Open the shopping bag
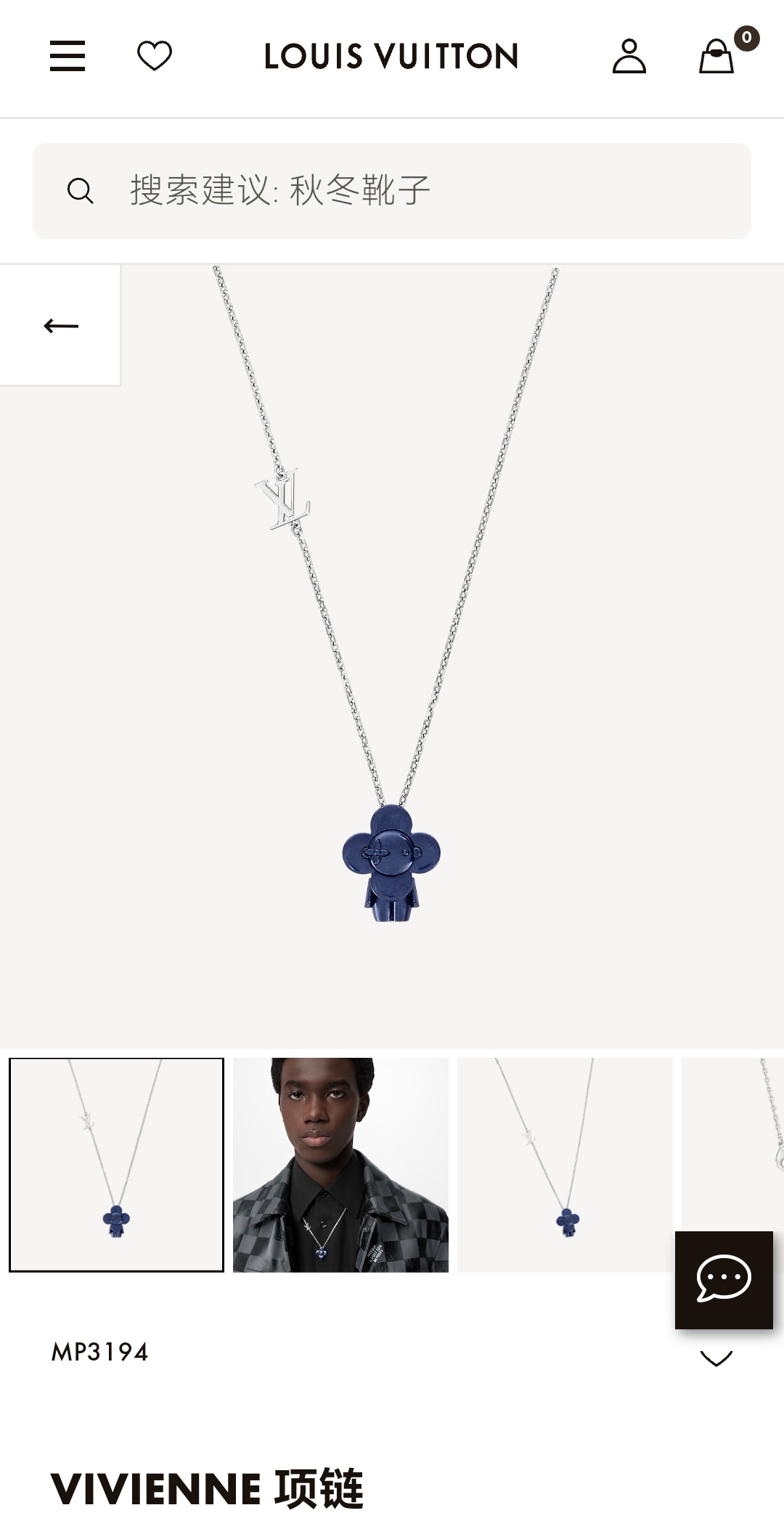The image size is (784, 1513). pyautogui.click(x=716, y=56)
